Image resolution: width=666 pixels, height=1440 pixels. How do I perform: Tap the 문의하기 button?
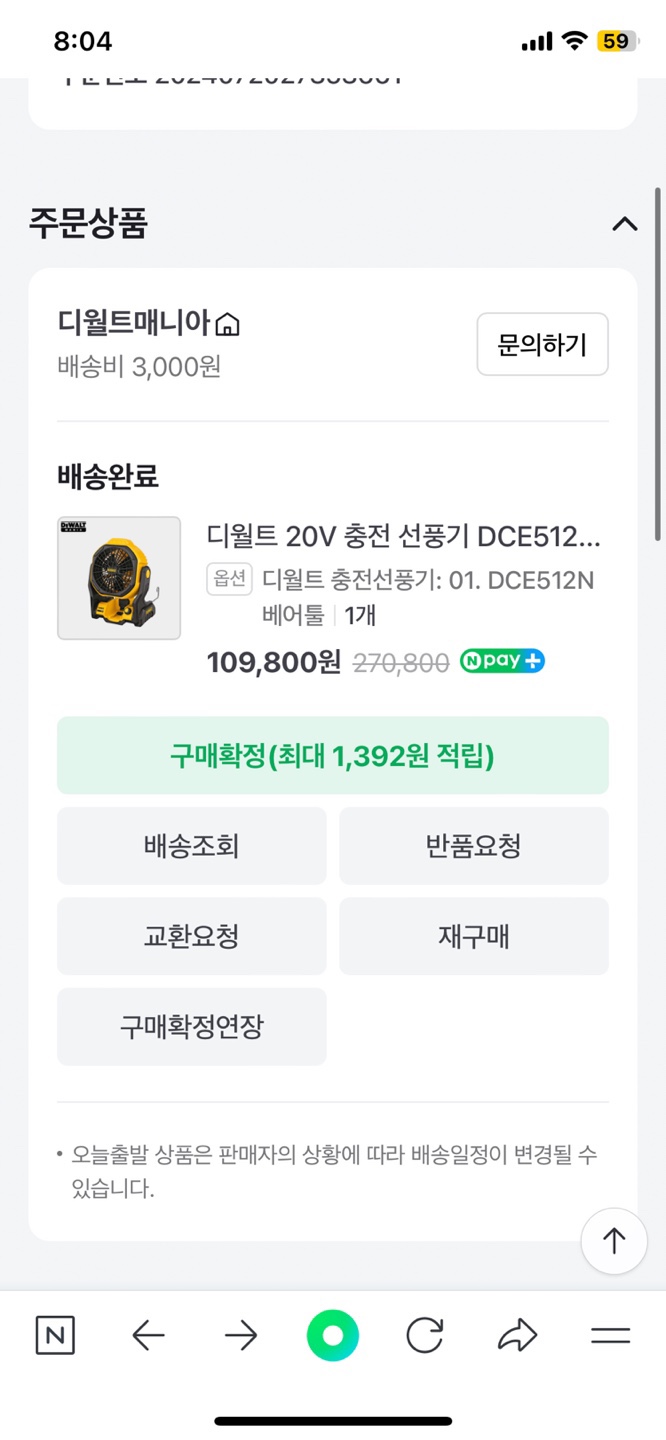point(542,345)
